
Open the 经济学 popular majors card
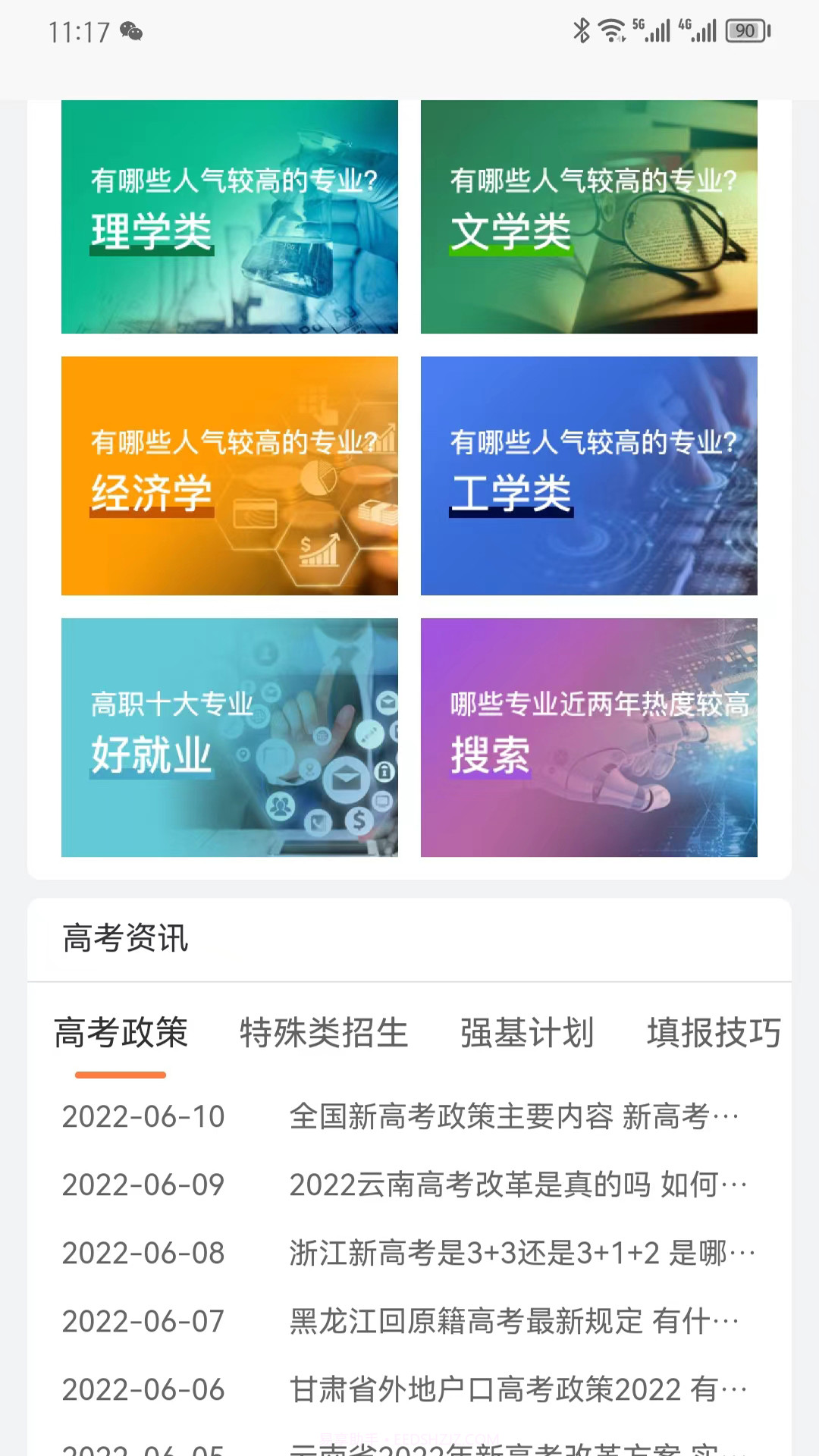pos(229,476)
